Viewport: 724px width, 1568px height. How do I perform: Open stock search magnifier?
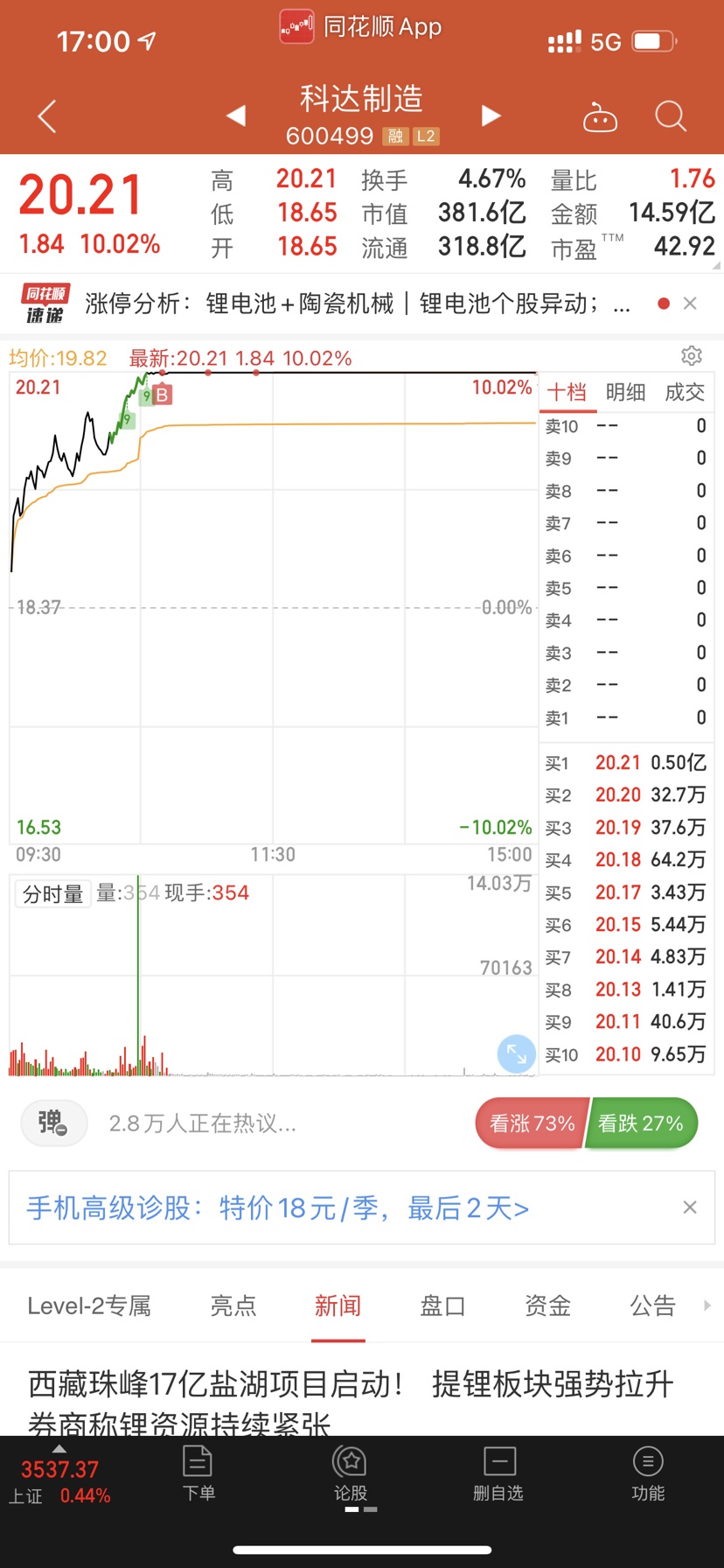click(x=671, y=115)
